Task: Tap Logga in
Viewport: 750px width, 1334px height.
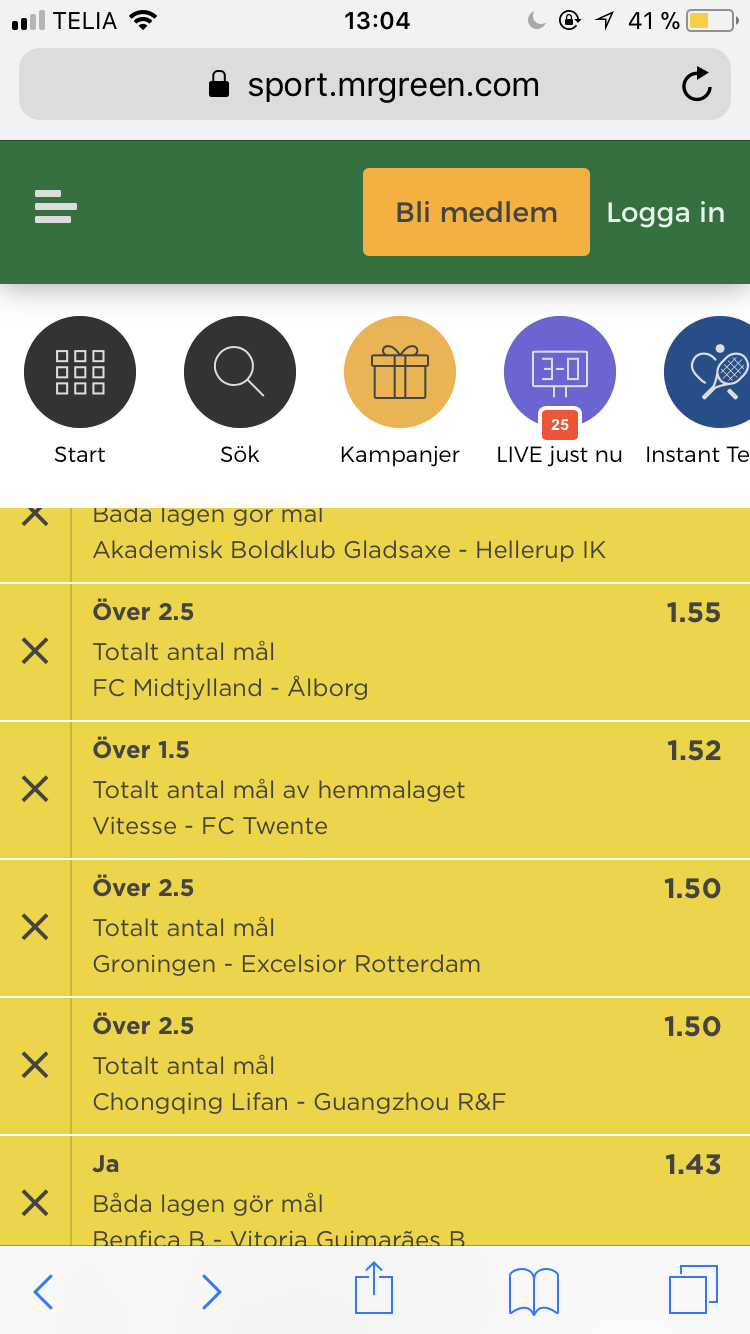Action: click(665, 213)
